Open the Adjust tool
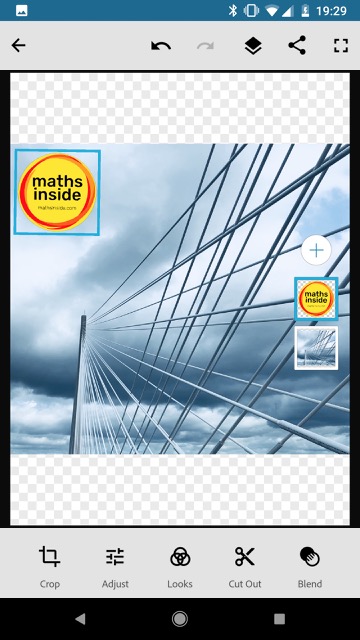360x640 pixels. point(115,567)
